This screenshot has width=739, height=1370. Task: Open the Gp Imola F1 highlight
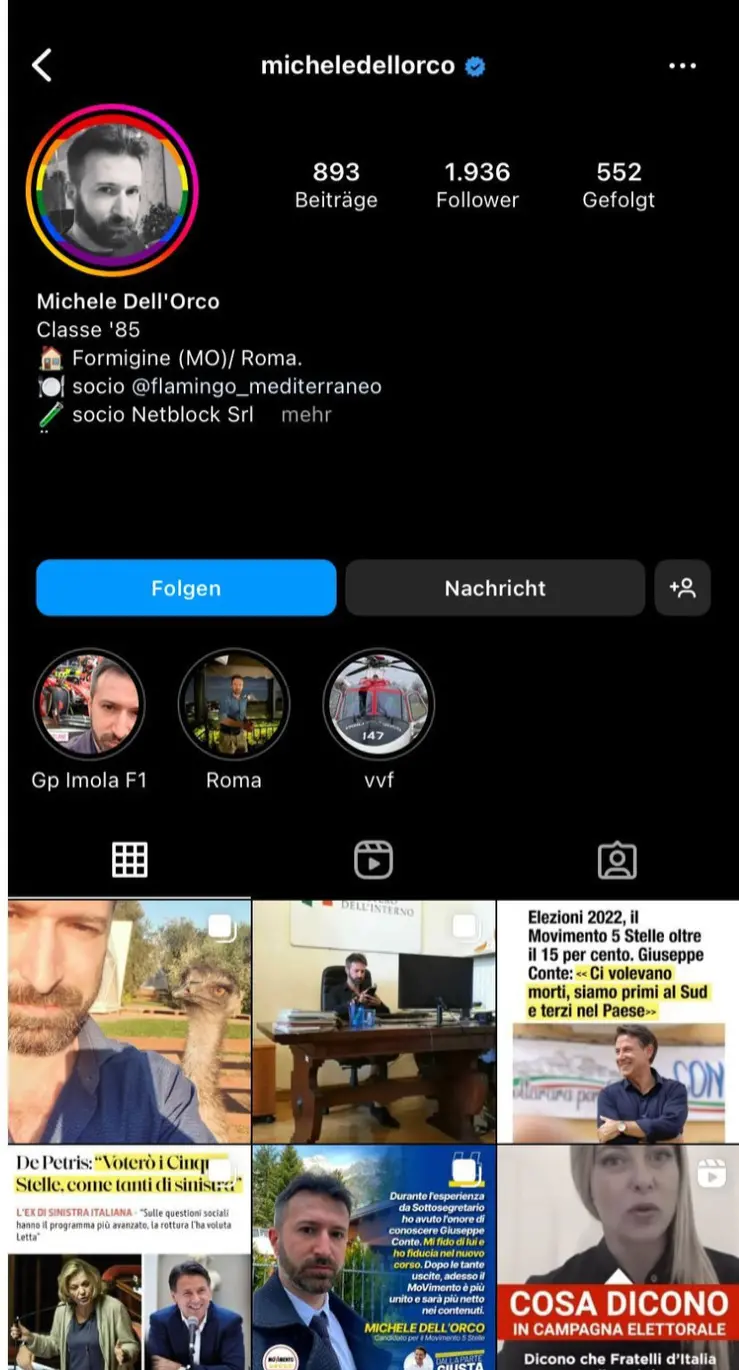[89, 705]
